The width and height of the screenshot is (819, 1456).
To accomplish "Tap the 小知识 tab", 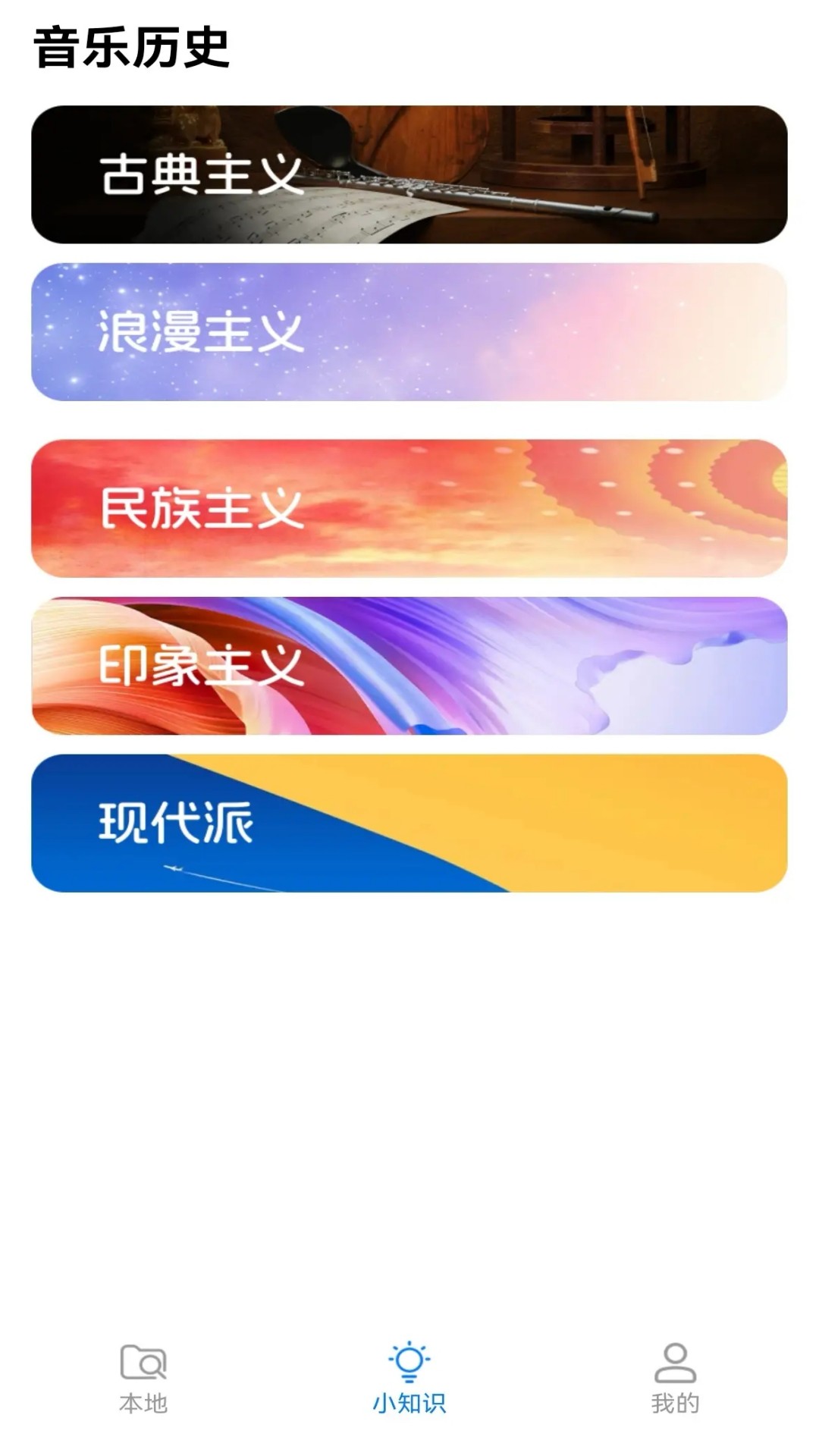I will coord(409,1379).
